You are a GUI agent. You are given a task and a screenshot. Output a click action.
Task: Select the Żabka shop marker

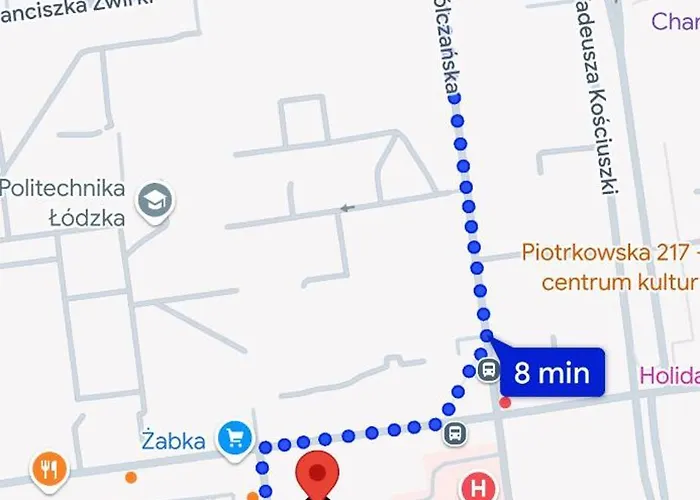(236, 437)
